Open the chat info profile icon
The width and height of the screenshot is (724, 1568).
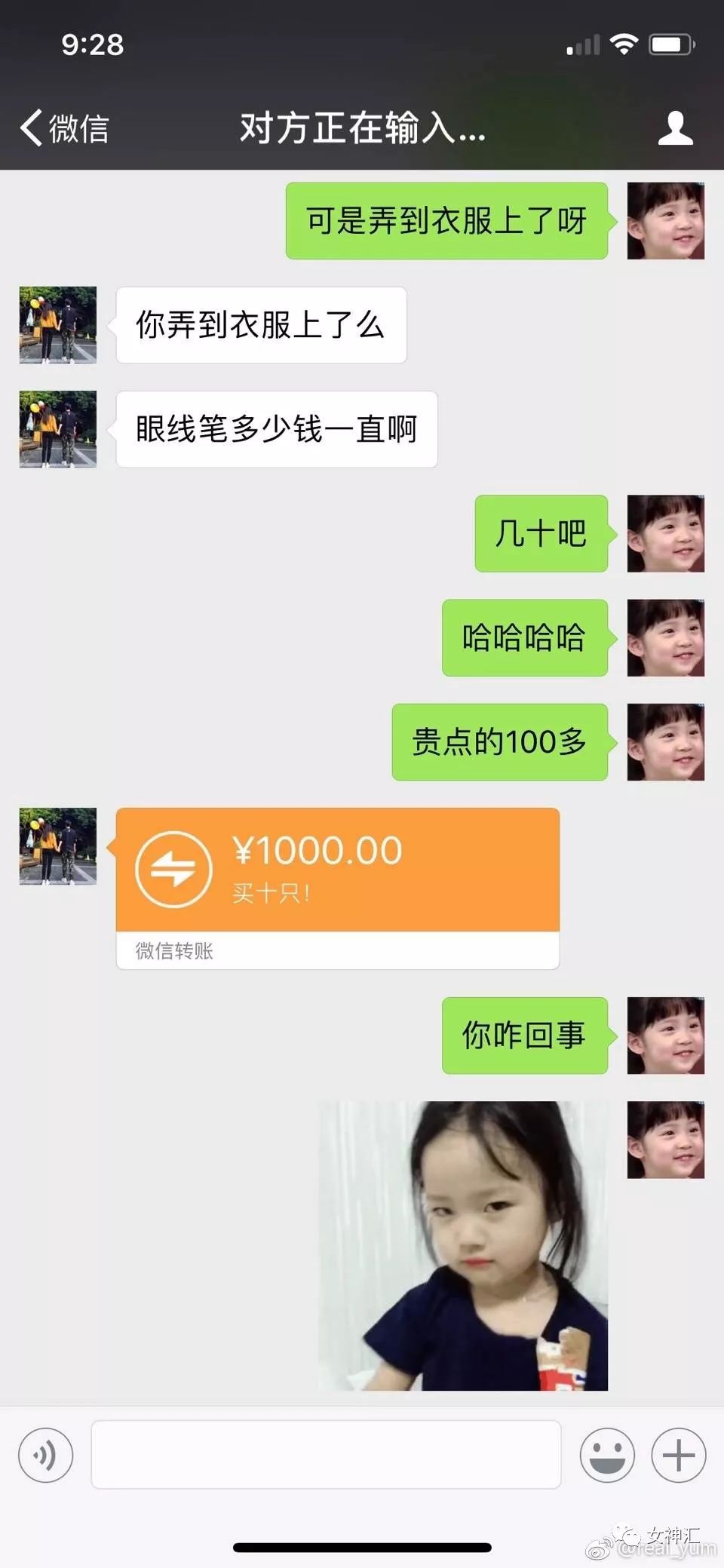pyautogui.click(x=675, y=128)
